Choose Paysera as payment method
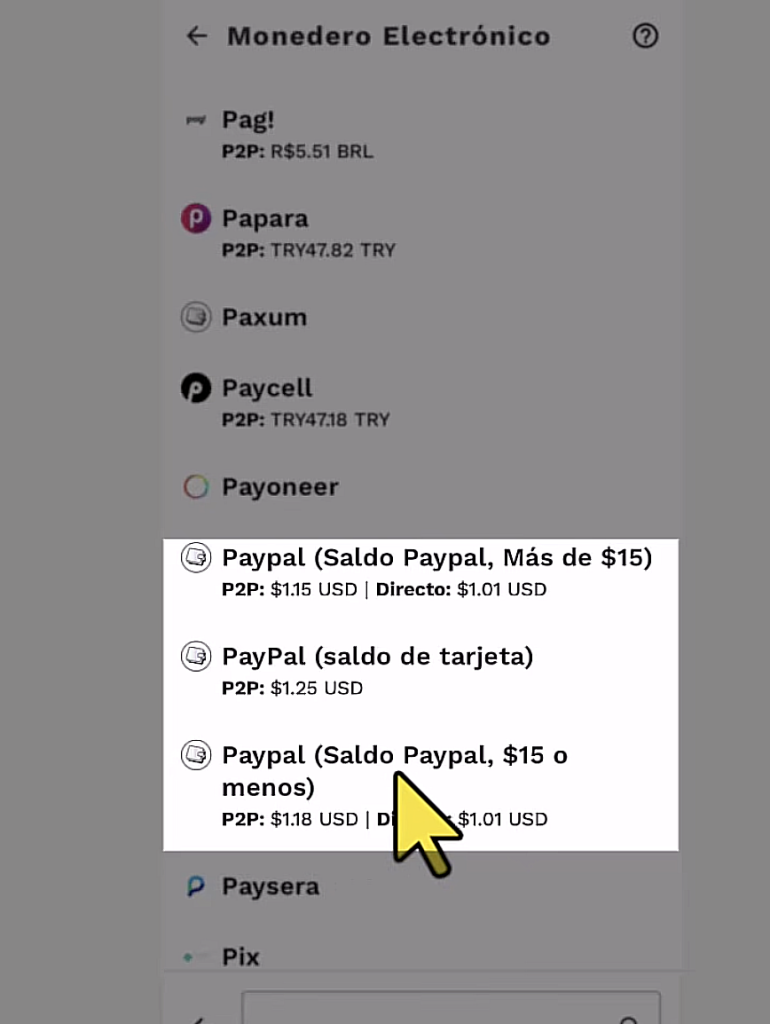The image size is (770, 1024). (421, 887)
